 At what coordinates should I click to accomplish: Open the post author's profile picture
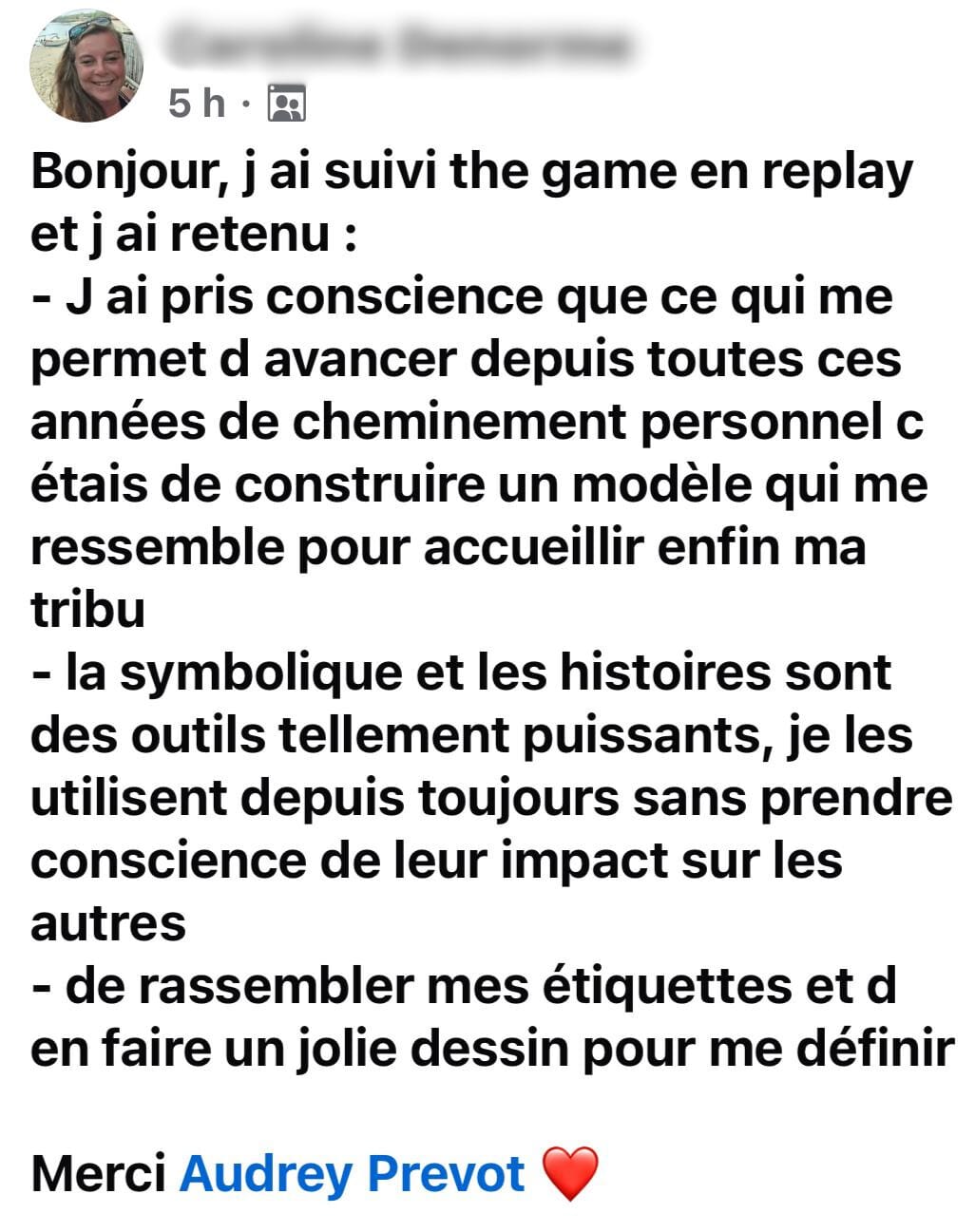point(86,66)
